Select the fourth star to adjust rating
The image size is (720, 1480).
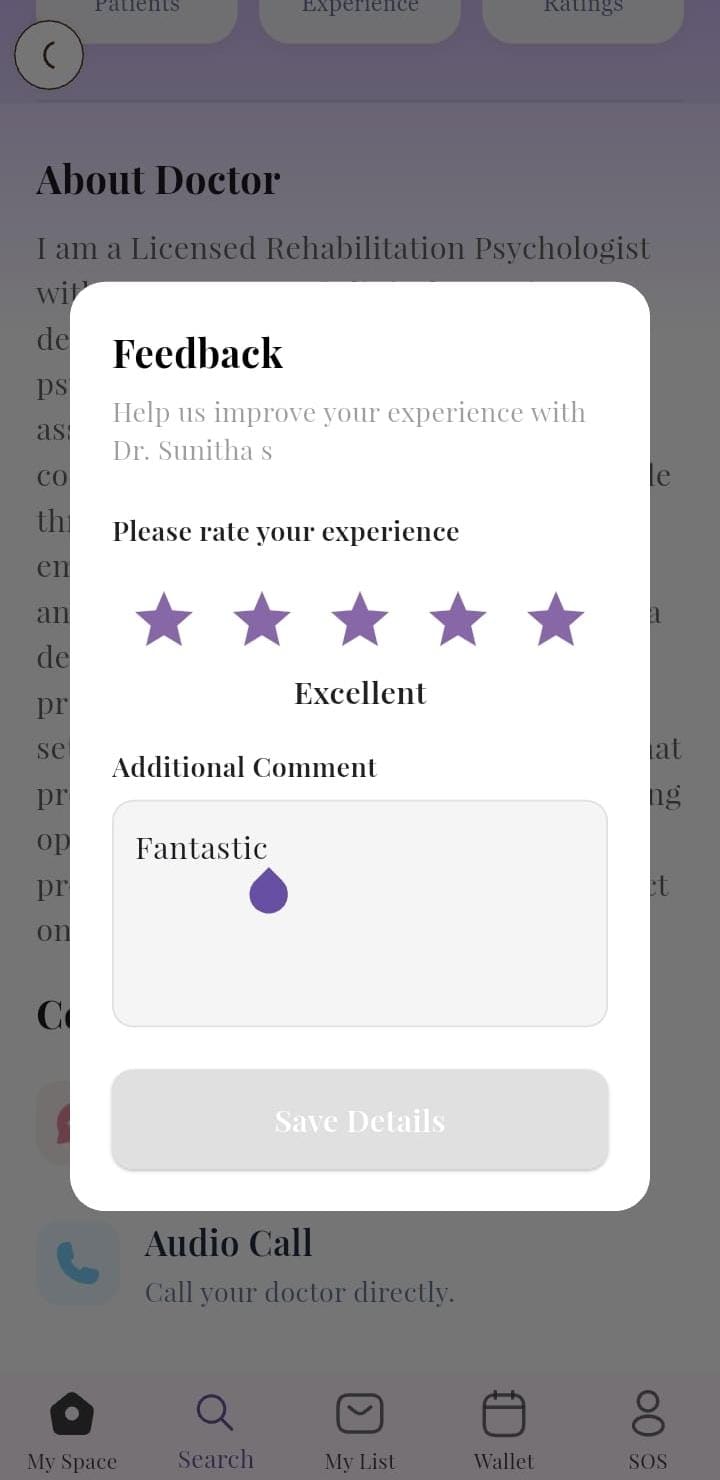(x=457, y=618)
